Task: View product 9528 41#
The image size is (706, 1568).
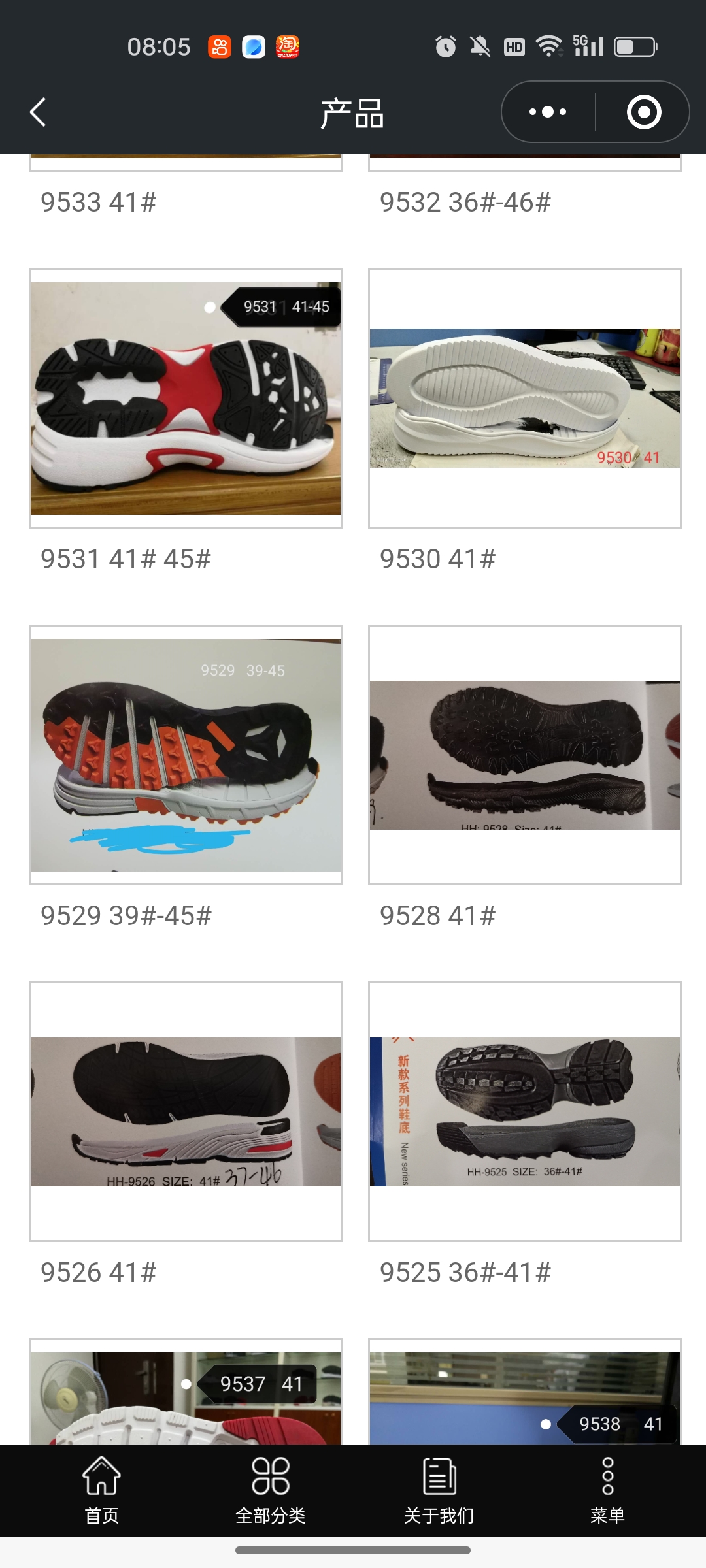Action: pyautogui.click(x=524, y=755)
